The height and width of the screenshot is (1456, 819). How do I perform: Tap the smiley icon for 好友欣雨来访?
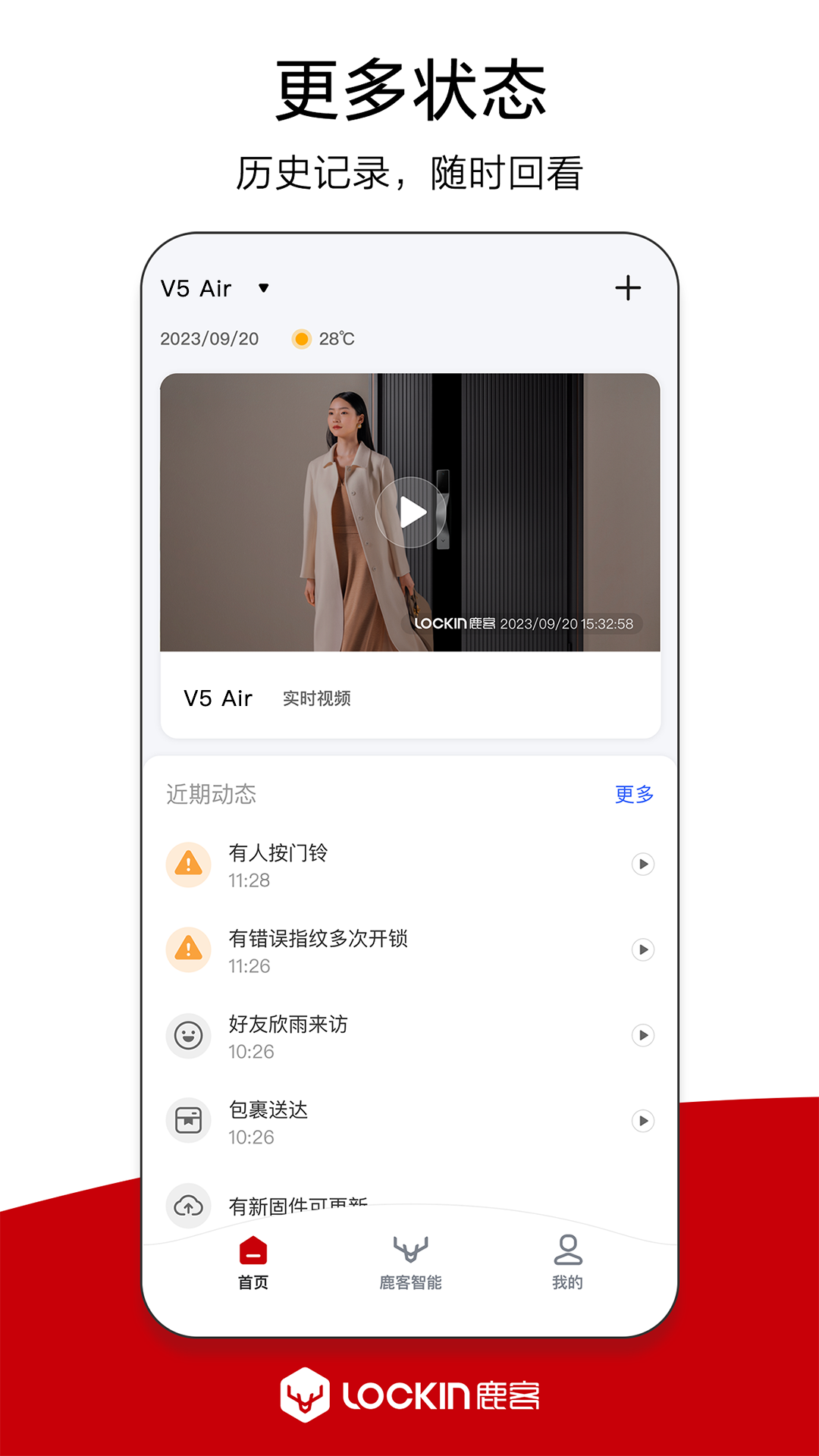[x=188, y=1035]
